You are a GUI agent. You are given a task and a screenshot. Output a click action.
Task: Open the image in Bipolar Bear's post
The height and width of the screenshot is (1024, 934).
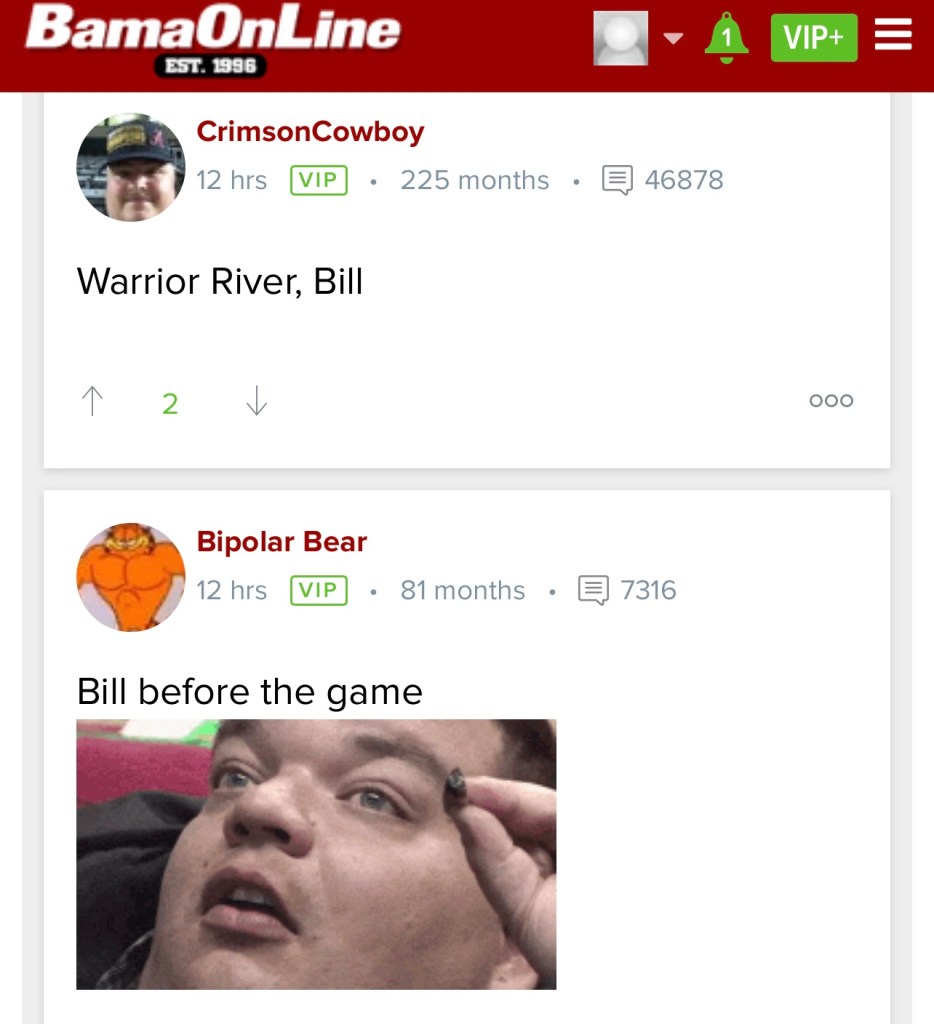coord(316,854)
